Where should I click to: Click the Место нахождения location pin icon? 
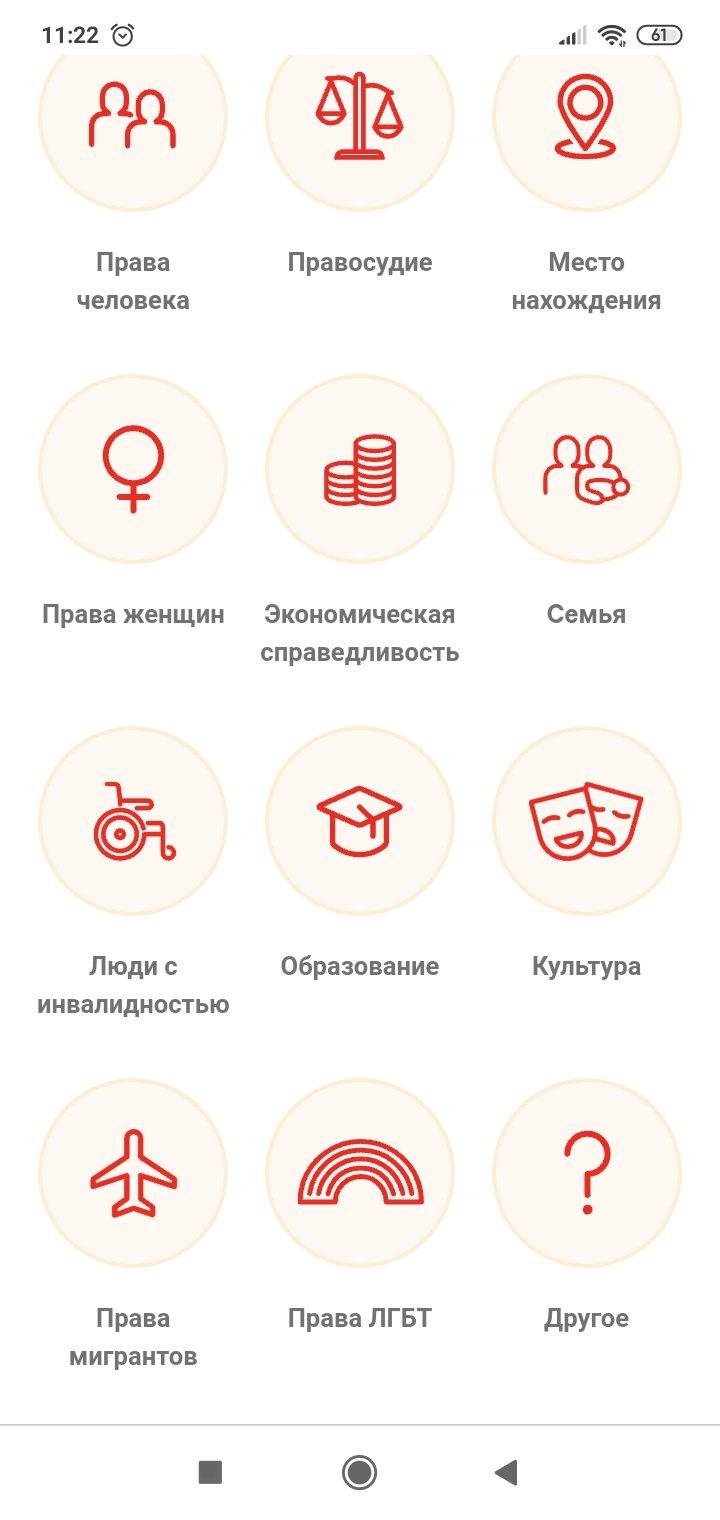pyautogui.click(x=587, y=120)
